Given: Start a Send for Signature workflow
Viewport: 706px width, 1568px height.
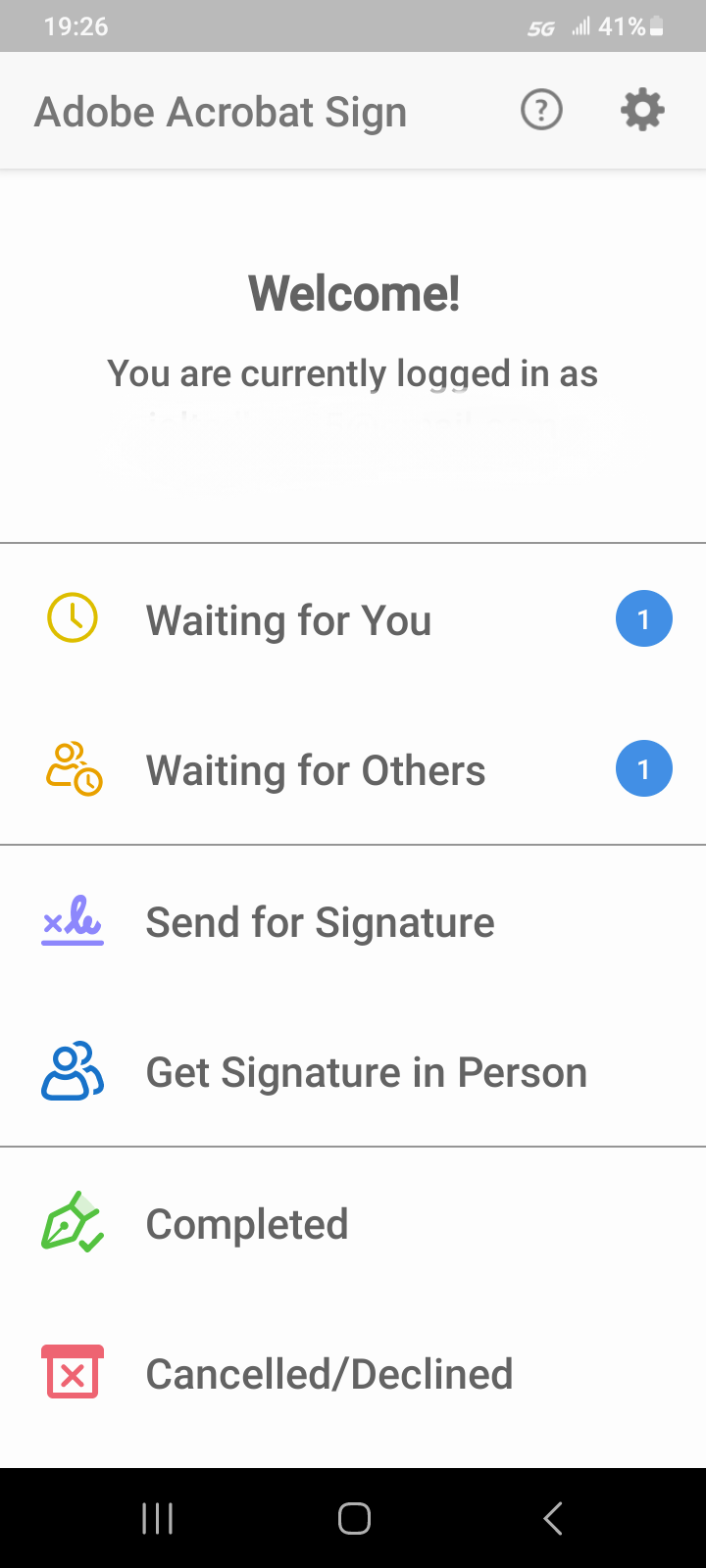Looking at the screenshot, I should 320,920.
